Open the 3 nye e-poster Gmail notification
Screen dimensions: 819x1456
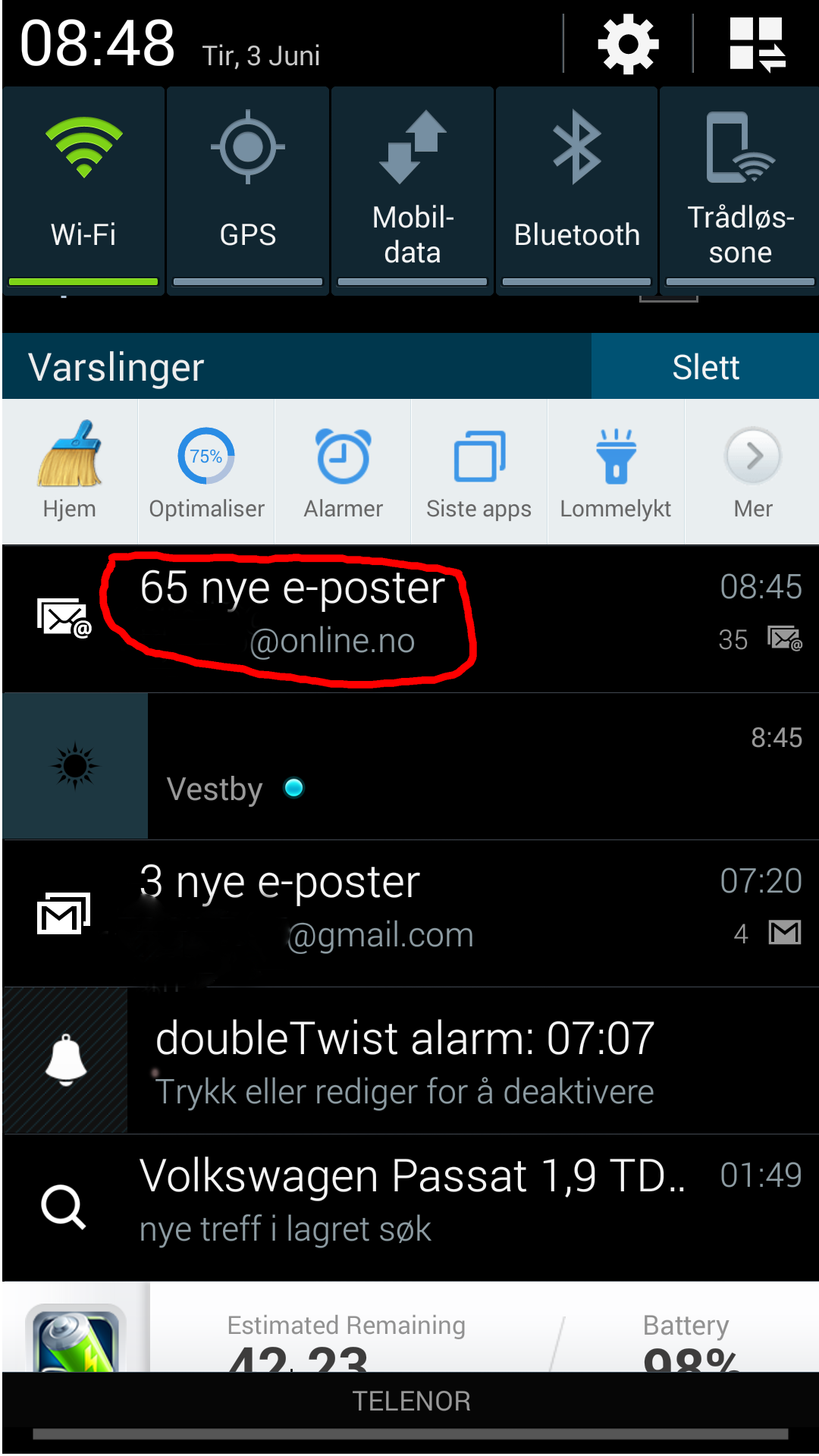click(x=410, y=913)
